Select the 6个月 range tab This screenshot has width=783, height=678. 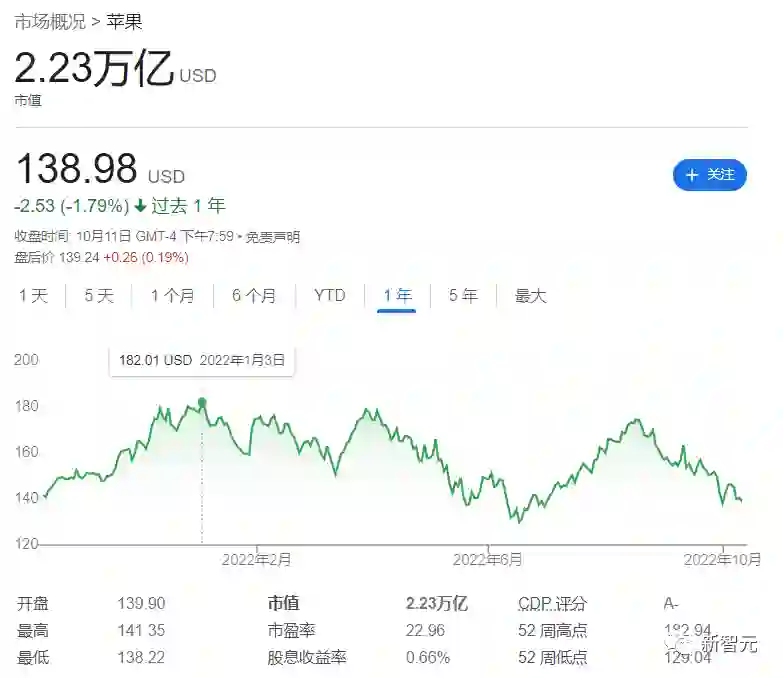(254, 296)
